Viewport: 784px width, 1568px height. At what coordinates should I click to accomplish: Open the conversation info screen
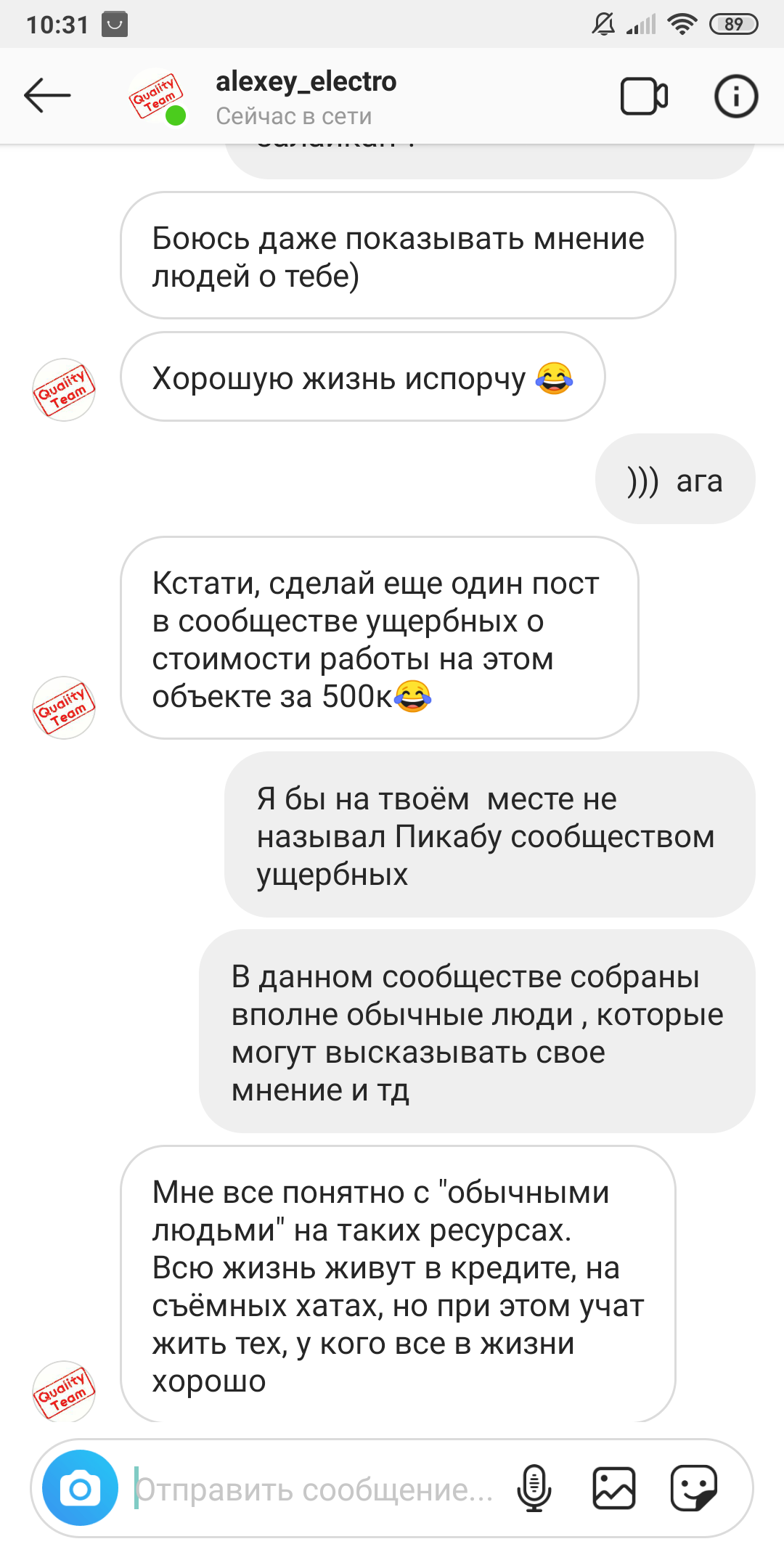735,96
